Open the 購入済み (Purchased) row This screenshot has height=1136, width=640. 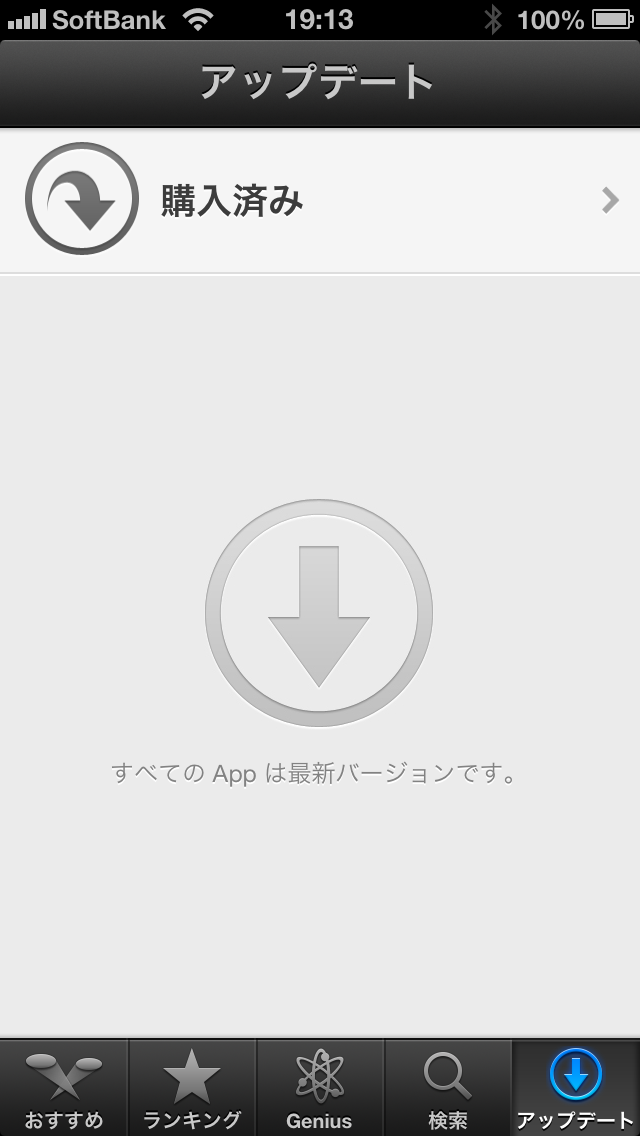coord(320,201)
